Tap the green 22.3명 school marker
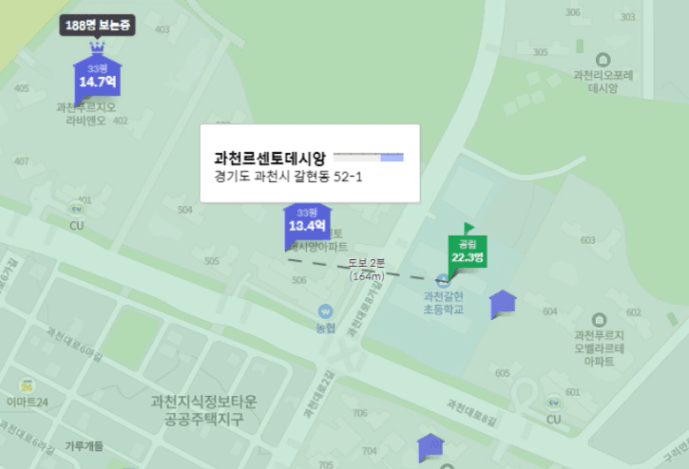 coord(466,251)
